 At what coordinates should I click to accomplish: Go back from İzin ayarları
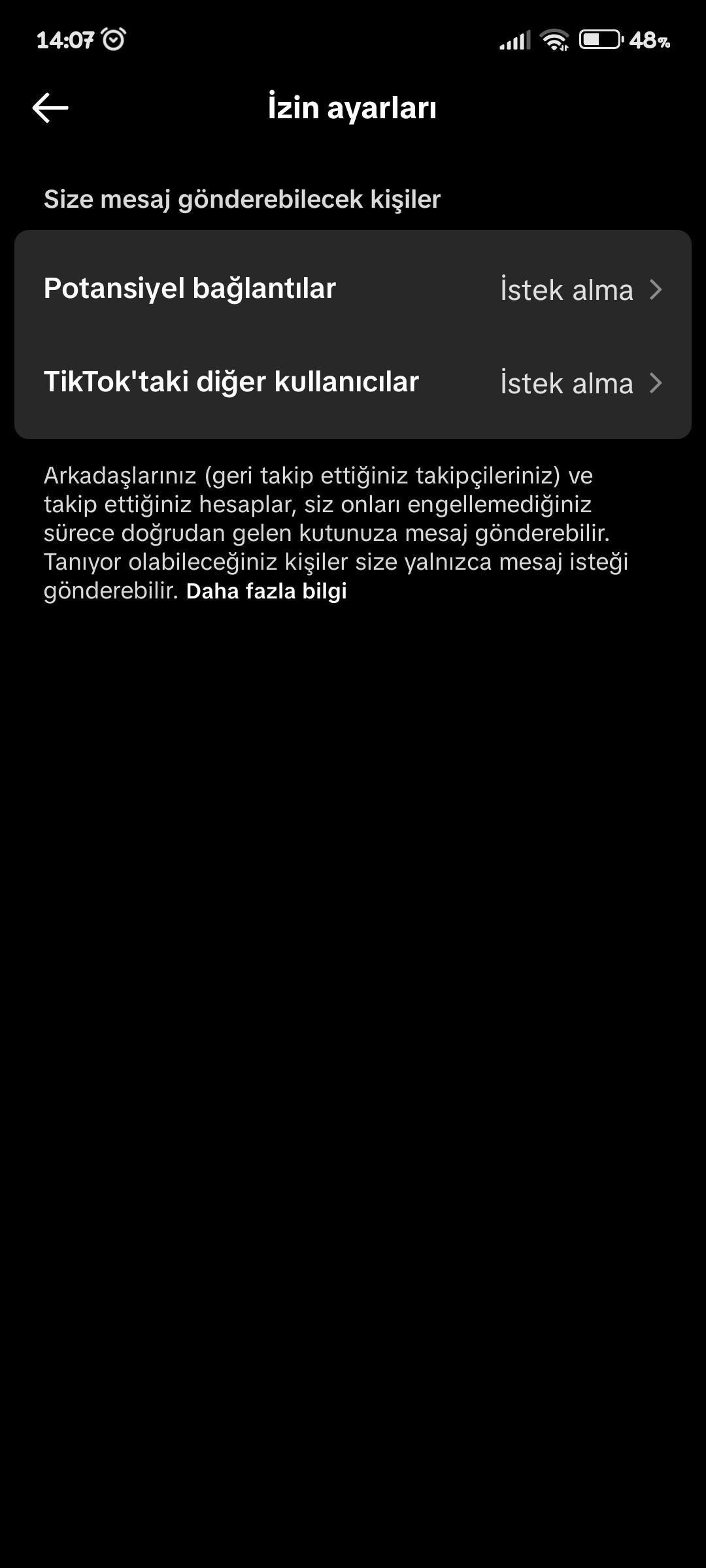click(50, 108)
